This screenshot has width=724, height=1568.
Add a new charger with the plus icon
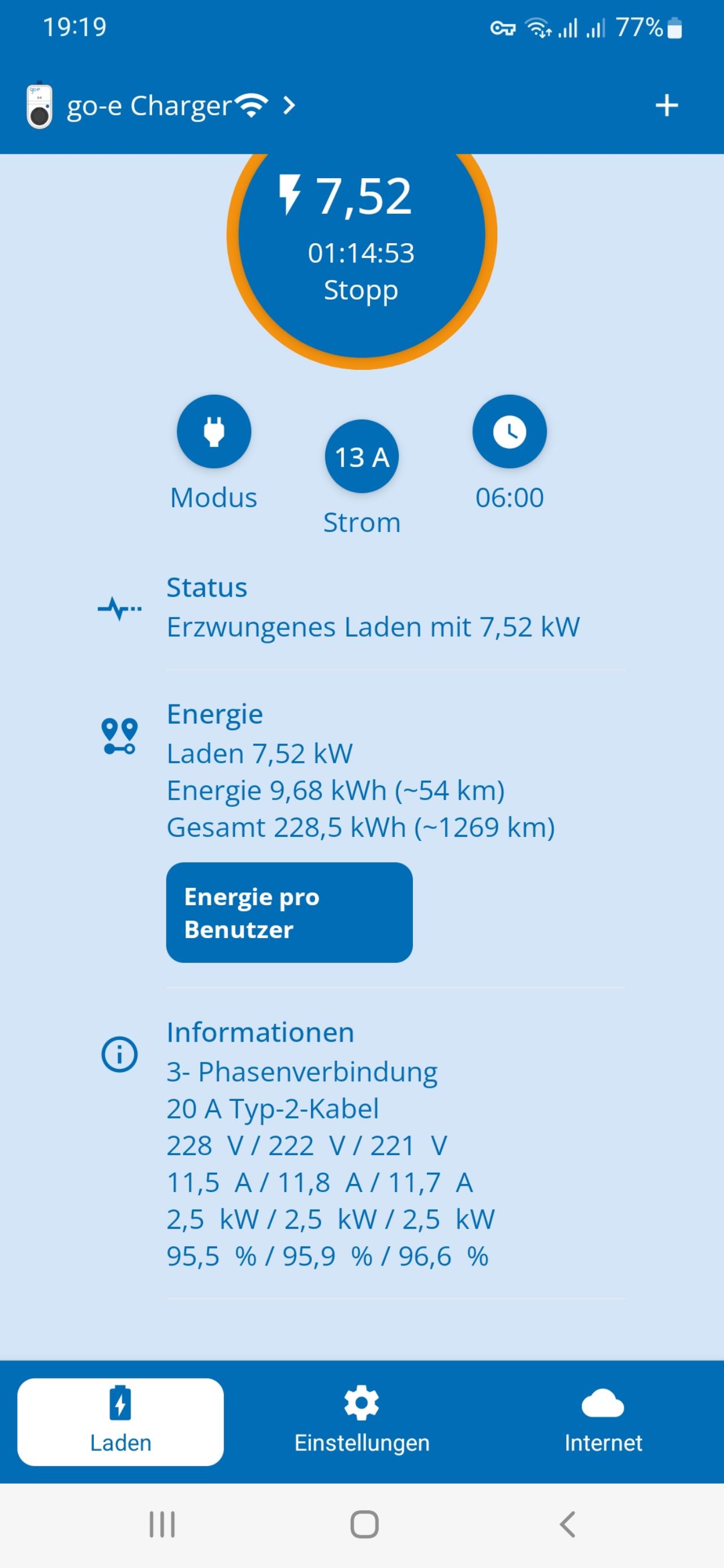[x=667, y=105]
